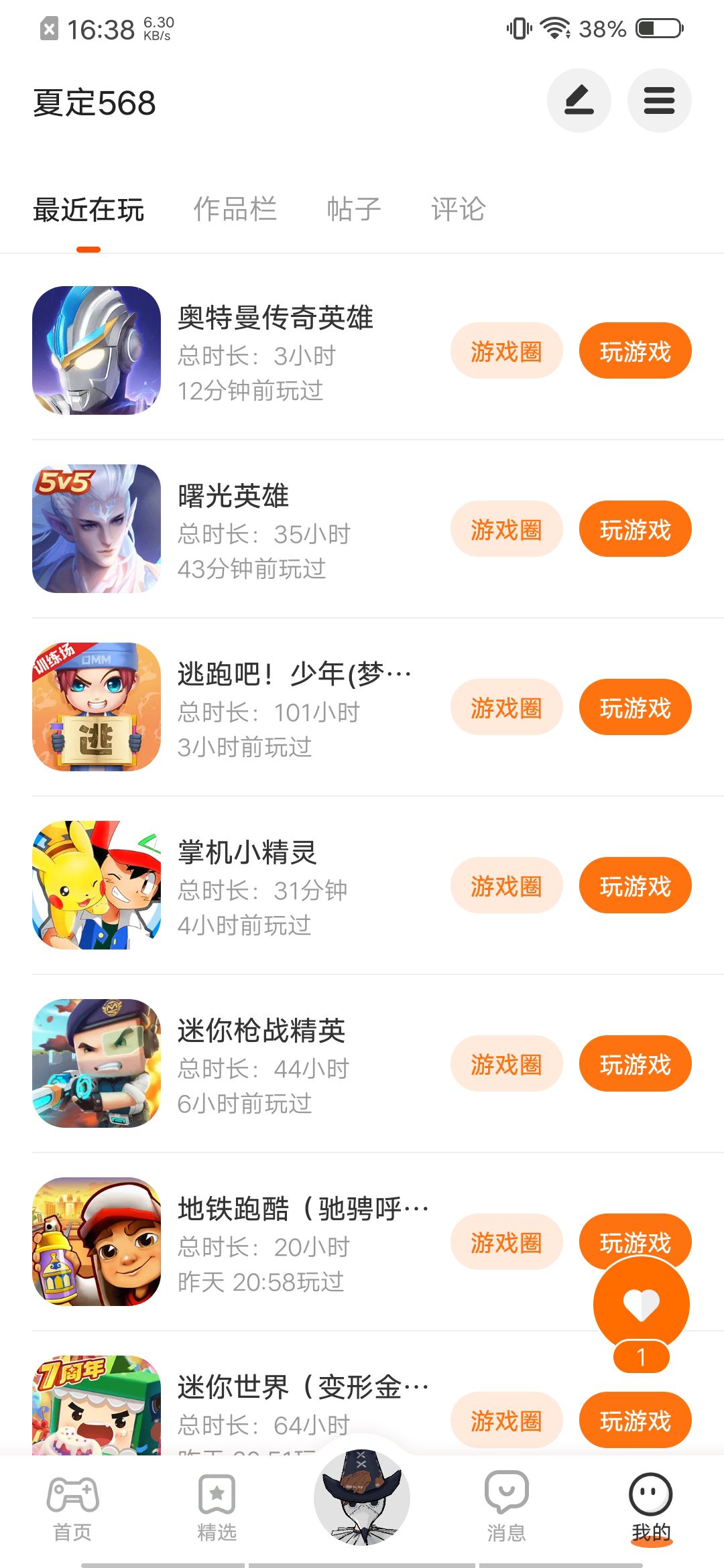
Task: Open 游戏圈 for 掌机小精灵
Action: [x=506, y=886]
